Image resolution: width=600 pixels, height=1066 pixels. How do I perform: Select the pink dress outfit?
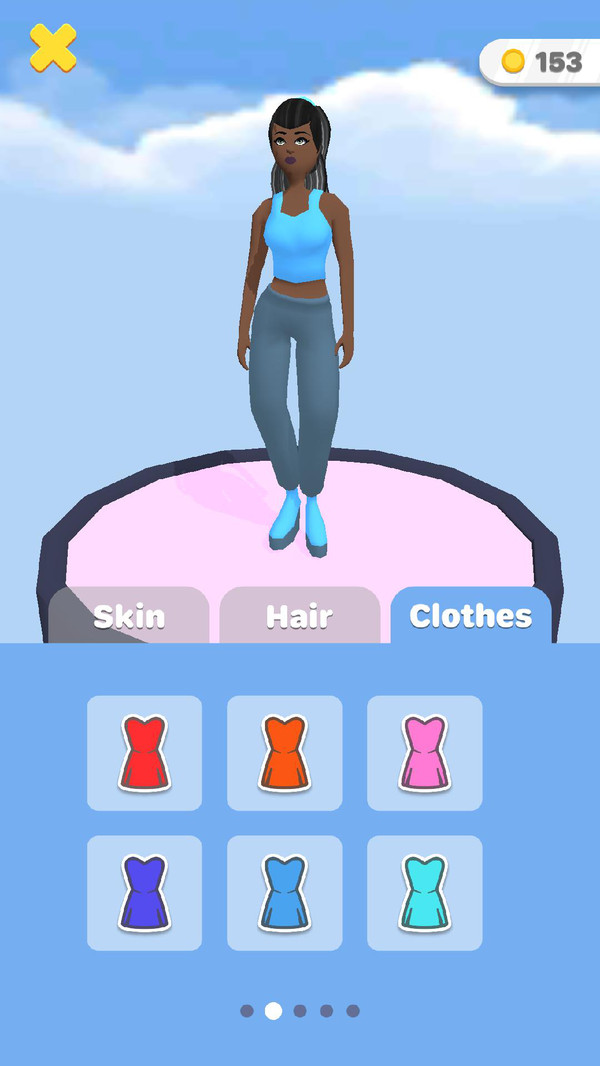(x=424, y=753)
